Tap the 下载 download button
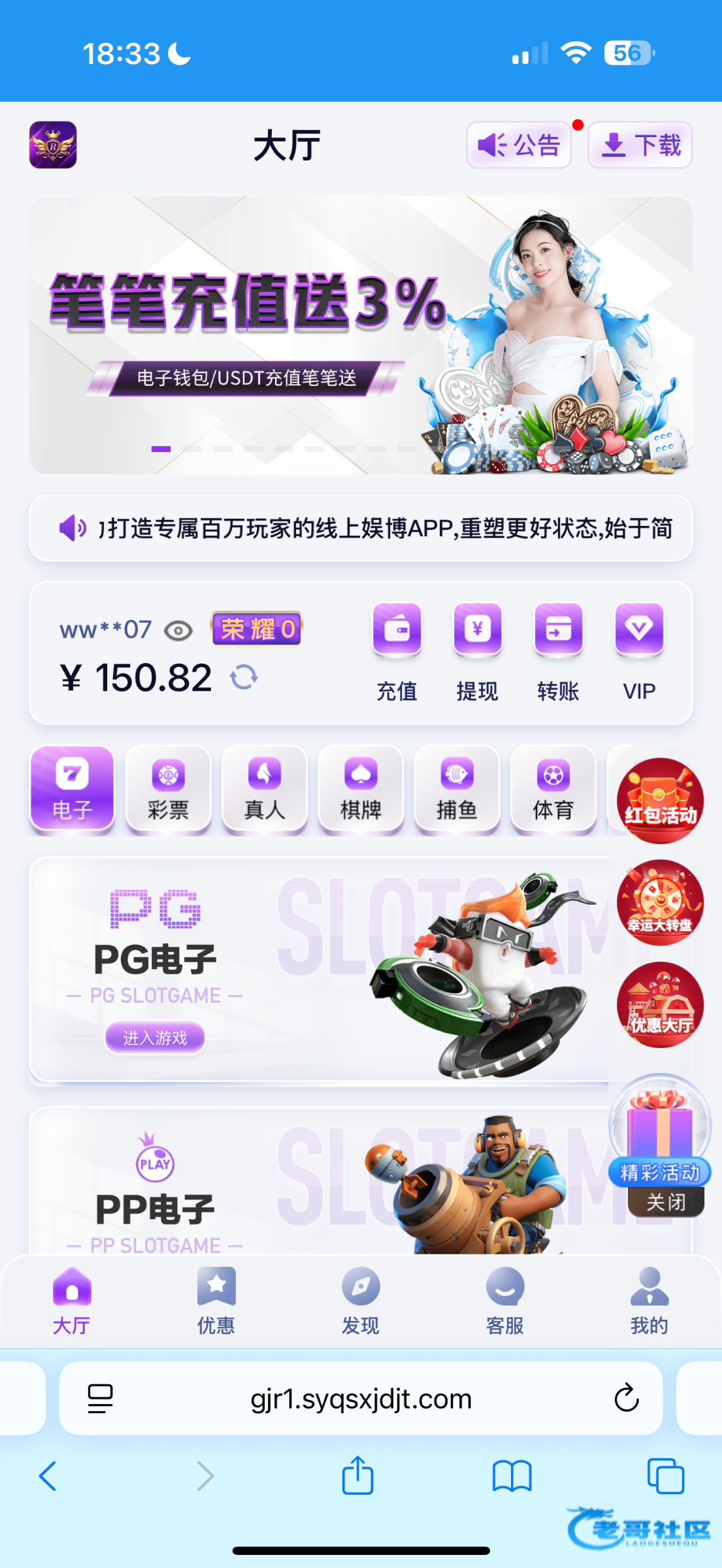This screenshot has width=722, height=1568. [x=640, y=145]
